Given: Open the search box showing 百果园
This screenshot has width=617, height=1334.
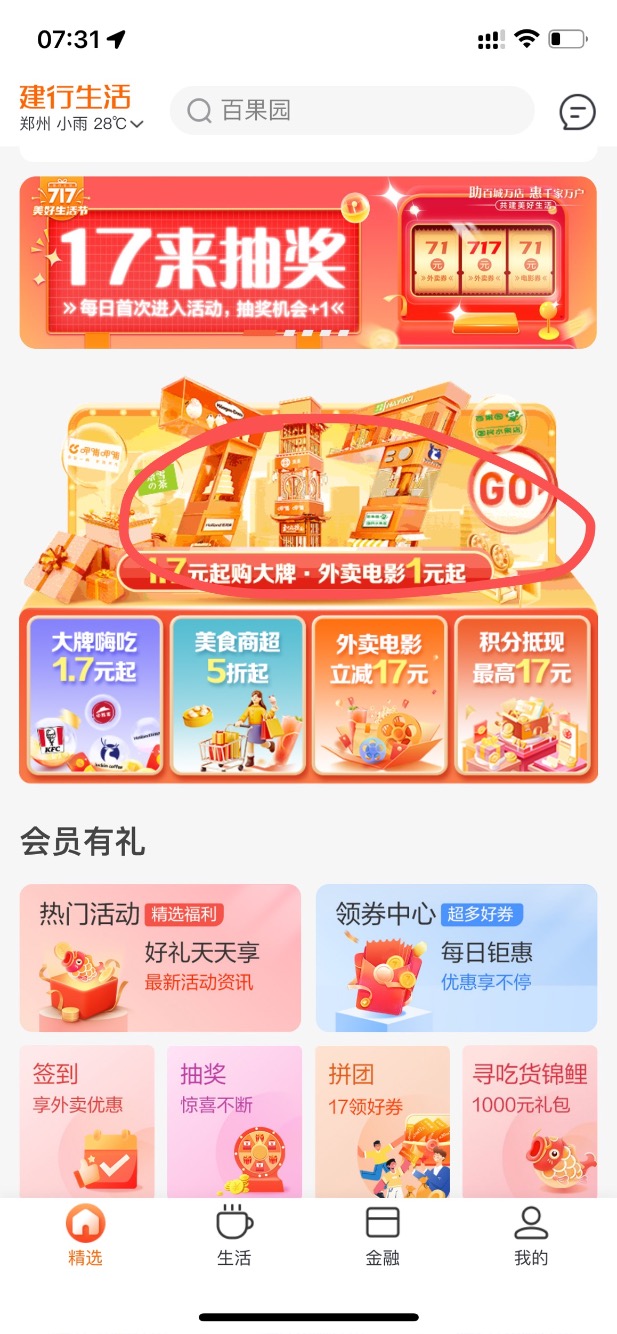Looking at the screenshot, I should (x=352, y=110).
